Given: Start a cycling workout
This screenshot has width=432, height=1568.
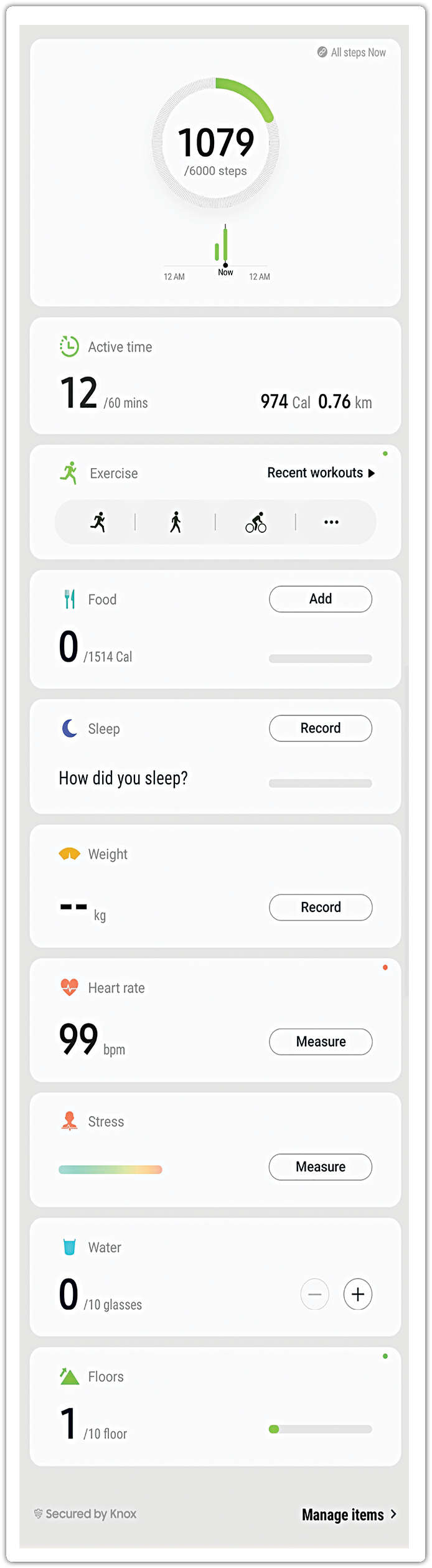Looking at the screenshot, I should point(256,522).
